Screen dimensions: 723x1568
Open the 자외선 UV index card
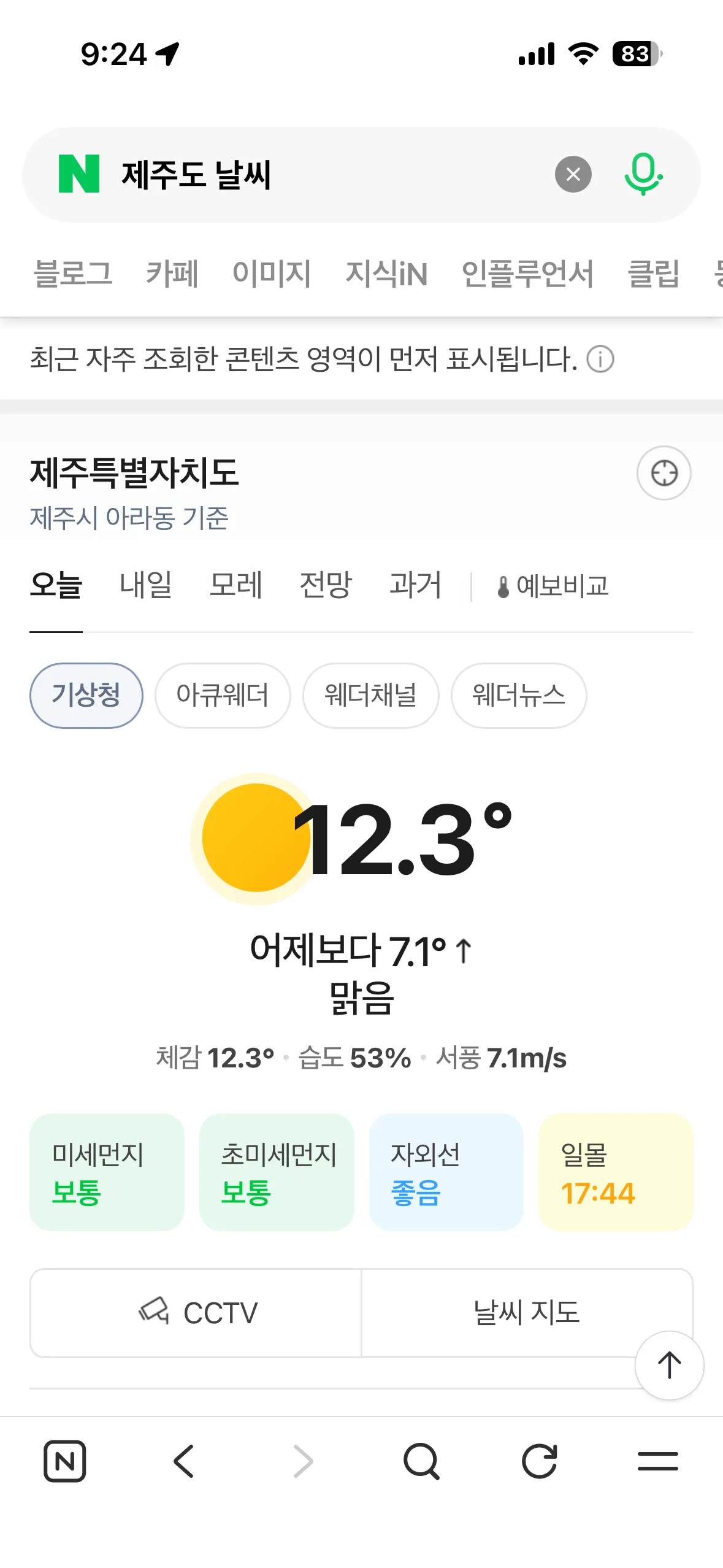[446, 1172]
